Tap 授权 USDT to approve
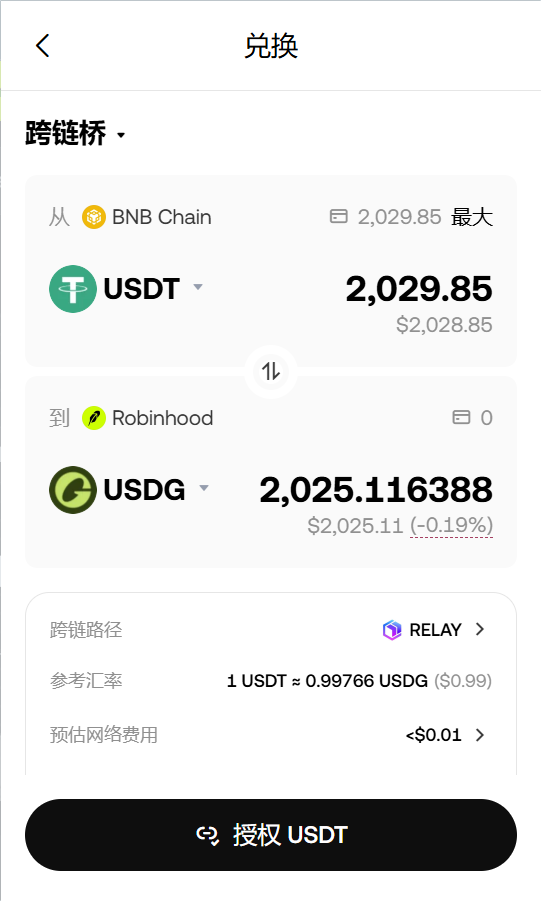 [271, 835]
